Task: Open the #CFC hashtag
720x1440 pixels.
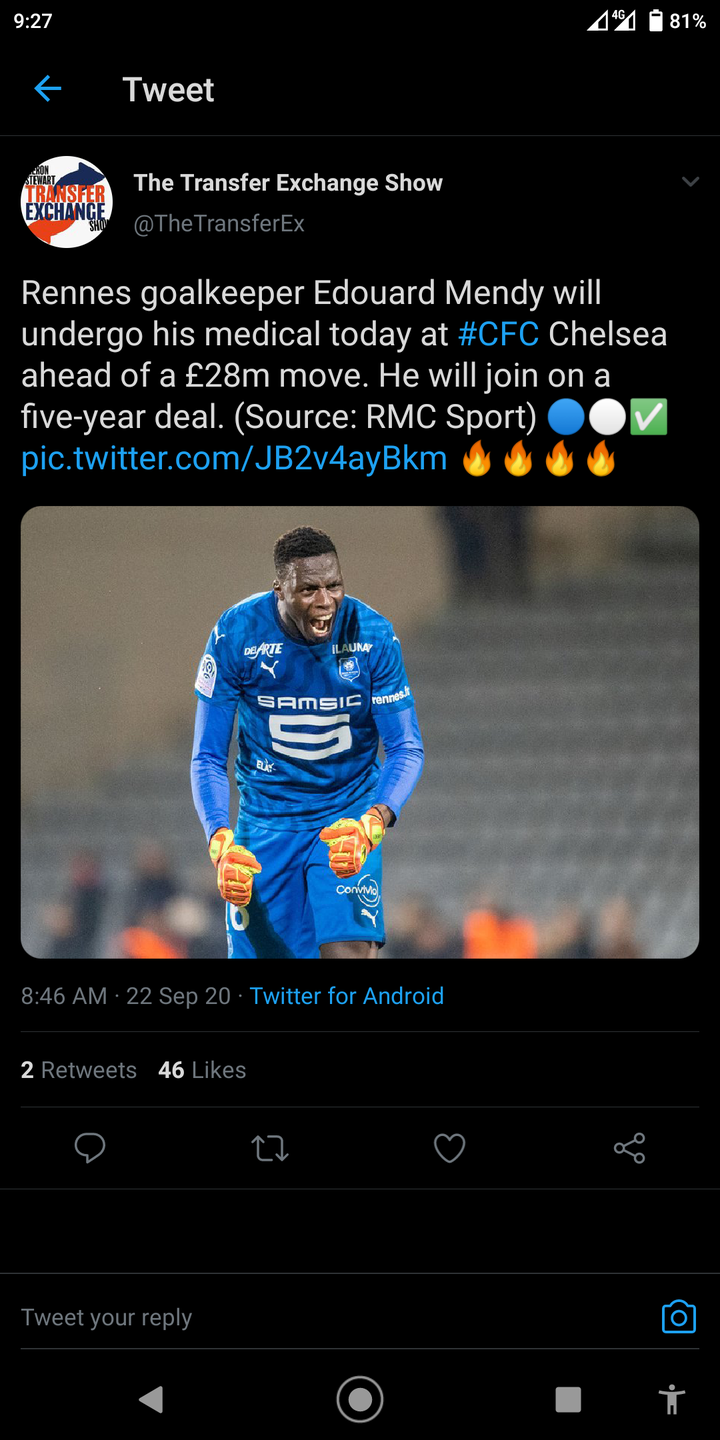Action: click(498, 334)
